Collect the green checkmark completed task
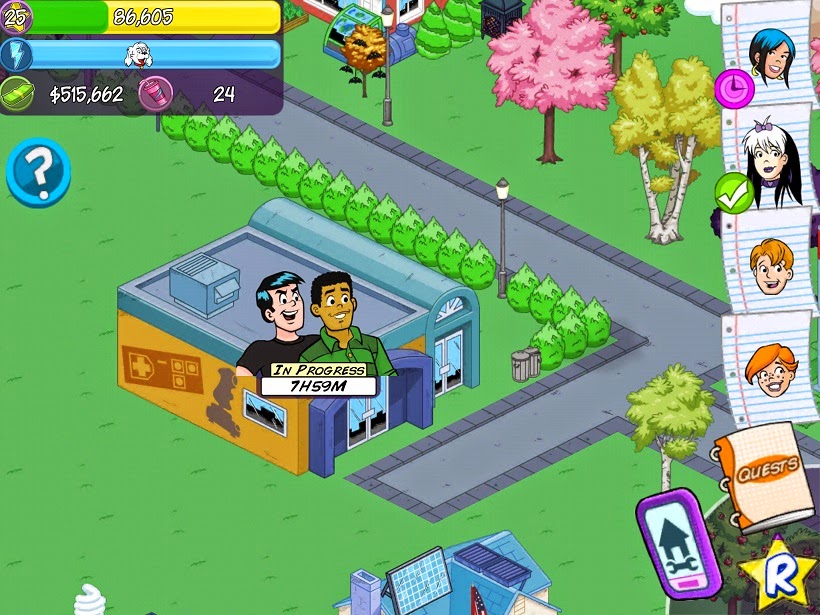 (734, 192)
